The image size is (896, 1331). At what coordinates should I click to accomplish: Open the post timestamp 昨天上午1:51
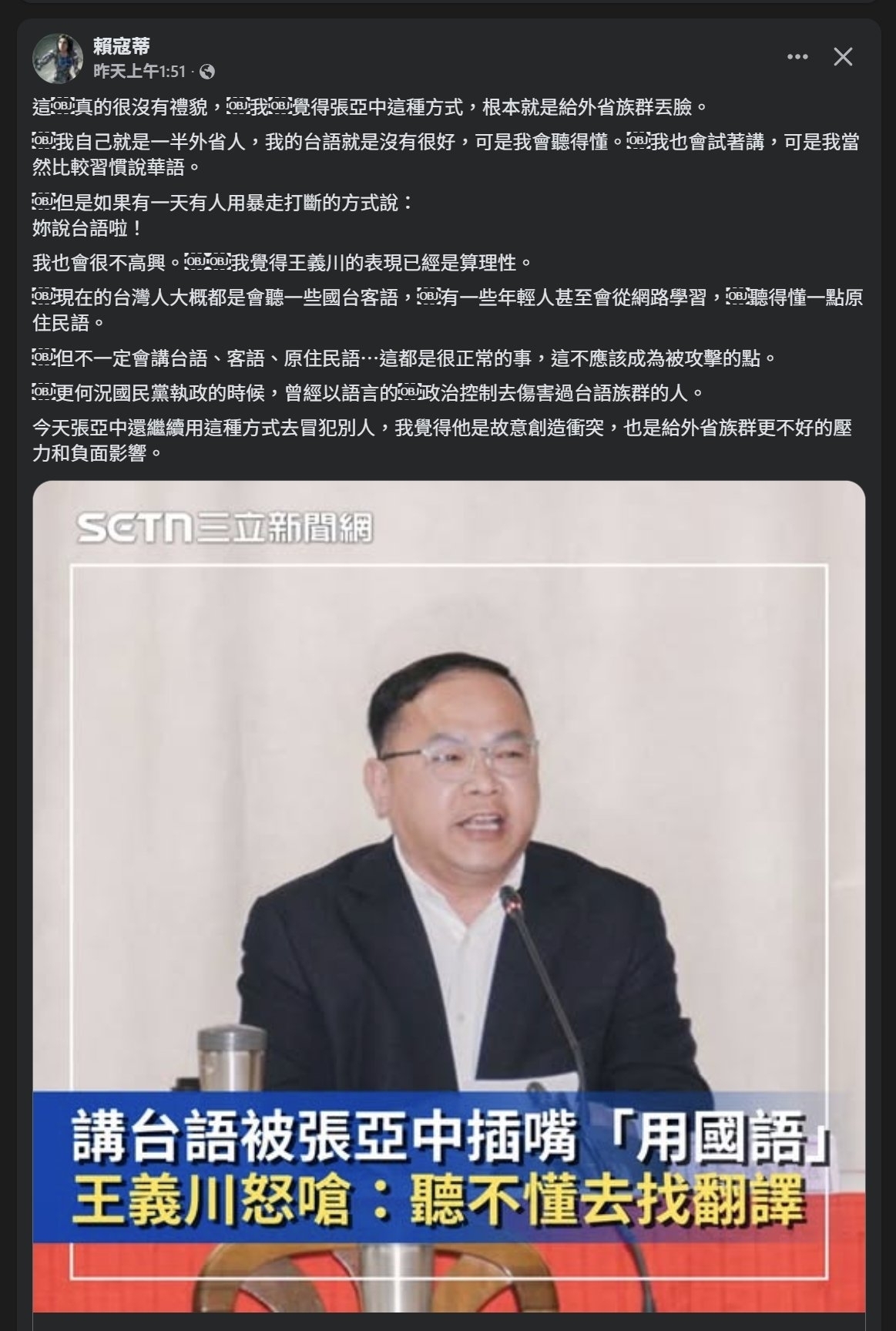[139, 72]
